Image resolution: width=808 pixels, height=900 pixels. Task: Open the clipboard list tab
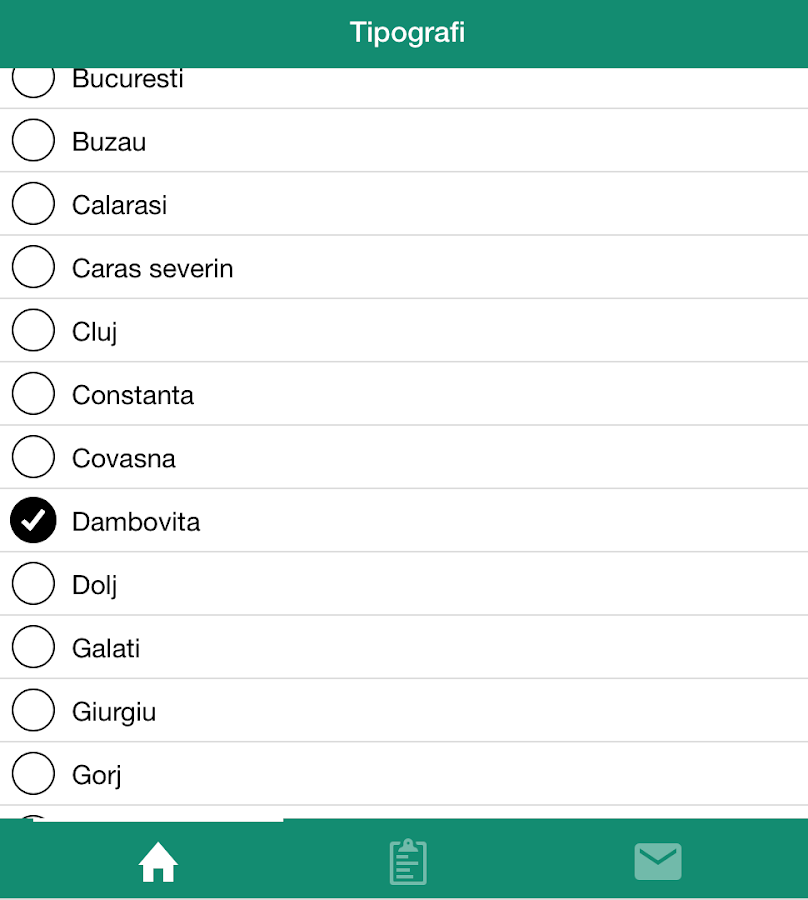point(407,861)
